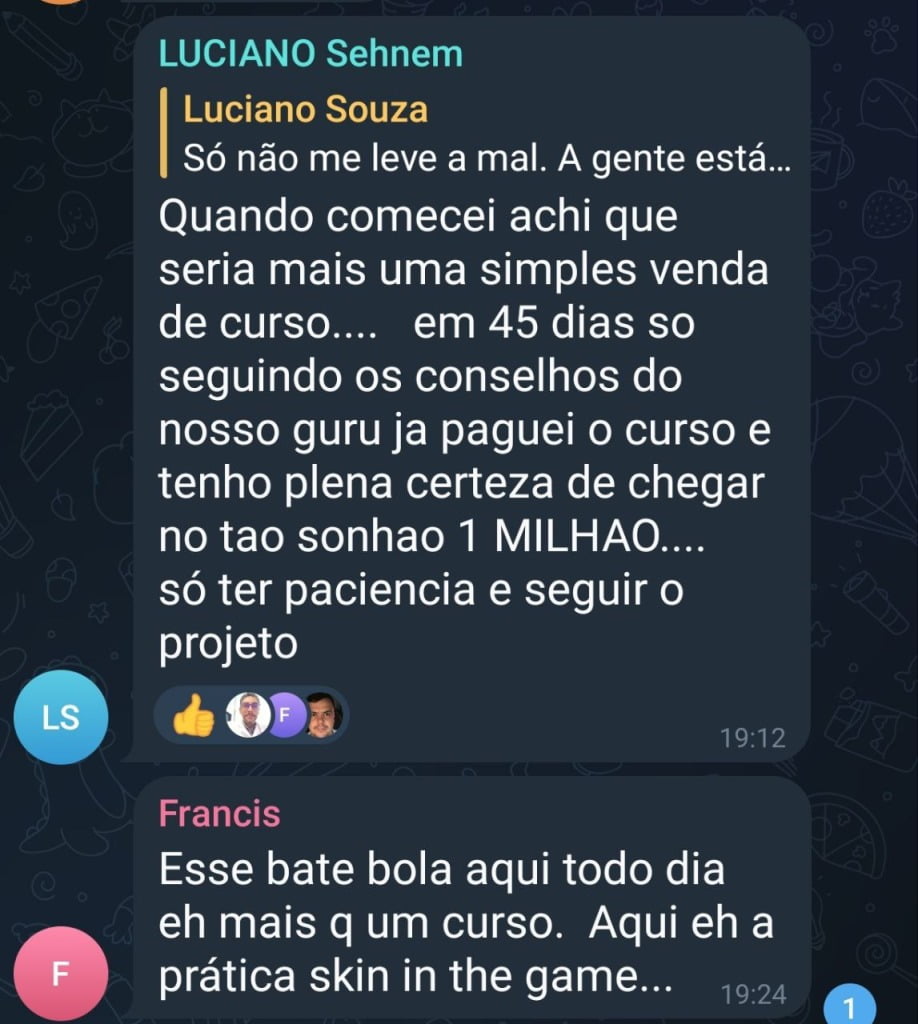Open Francis's profile from sender name
This screenshot has width=918, height=1024.
220,814
